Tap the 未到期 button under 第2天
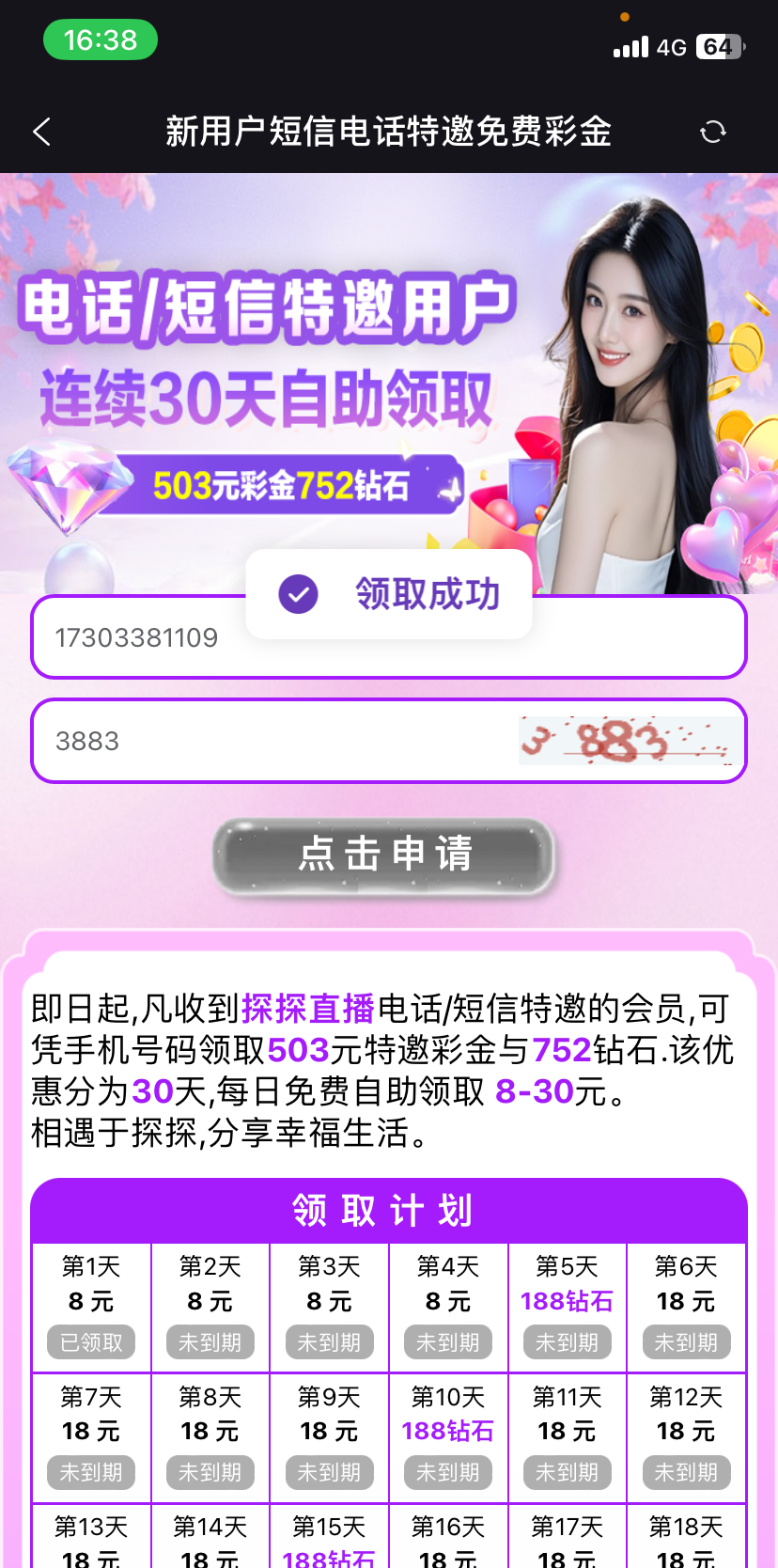Image resolution: width=778 pixels, height=1568 pixels. click(x=210, y=1342)
